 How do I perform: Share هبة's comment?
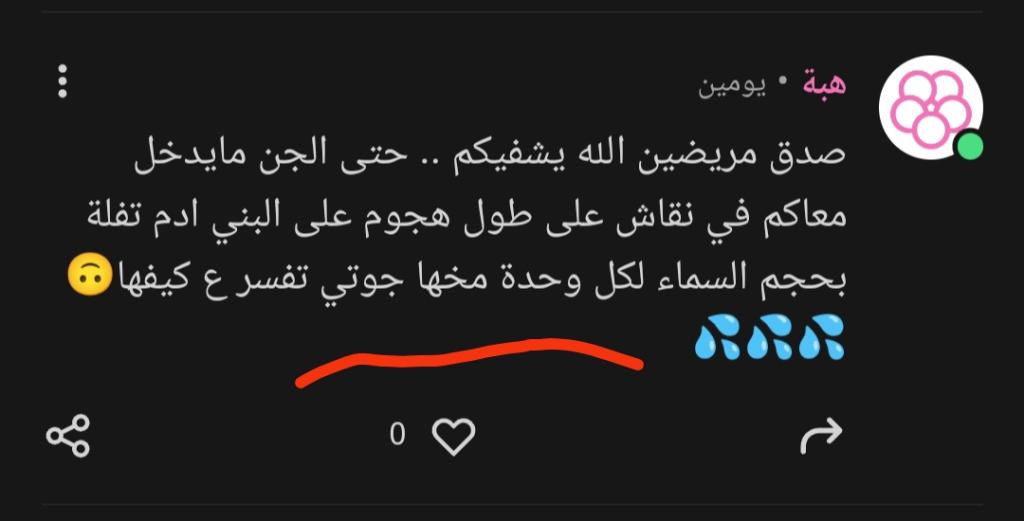pyautogui.click(x=68, y=435)
